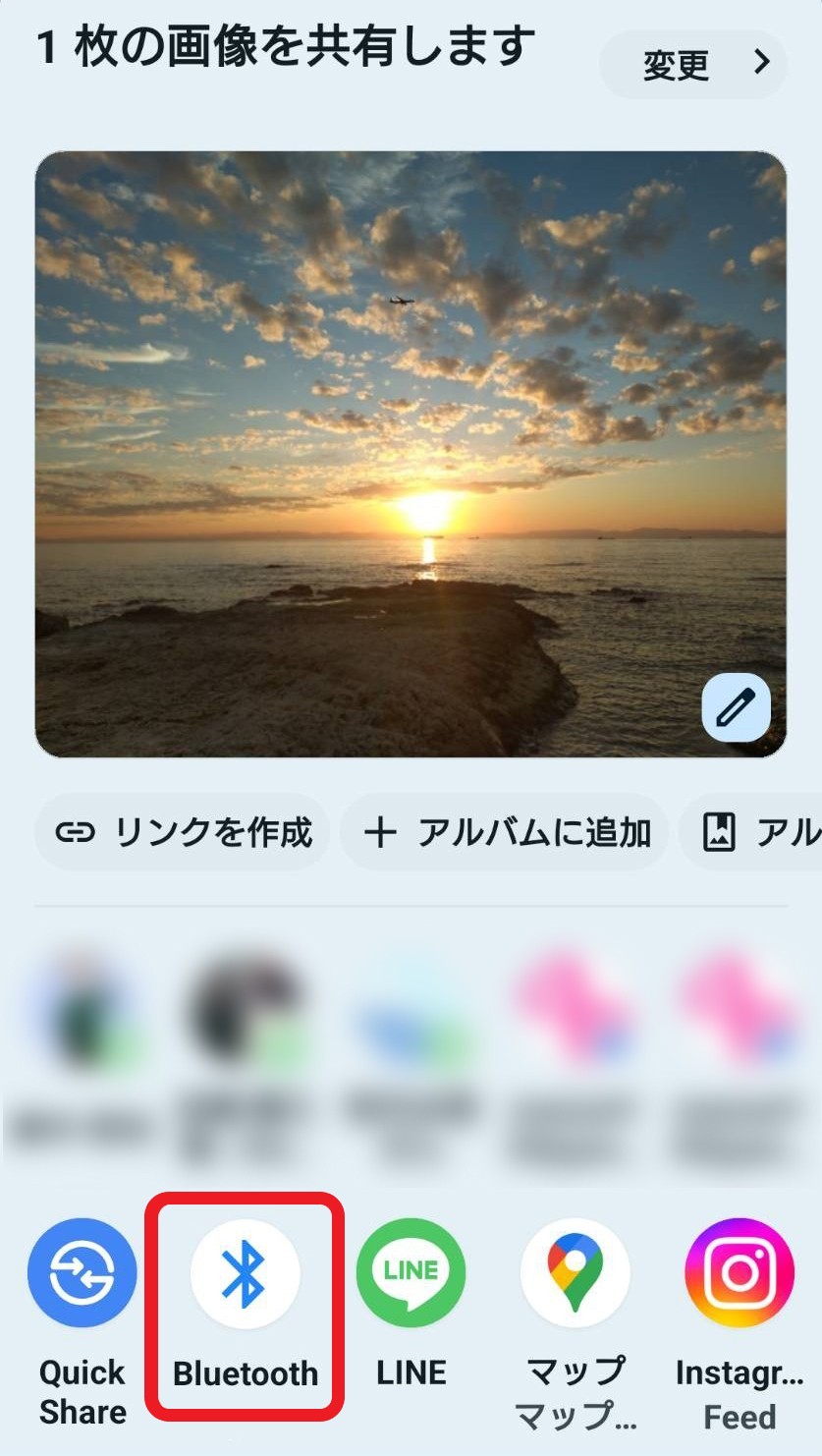Tap the アルバムに追加 chip
The width and height of the screenshot is (822, 1456).
click(x=506, y=833)
